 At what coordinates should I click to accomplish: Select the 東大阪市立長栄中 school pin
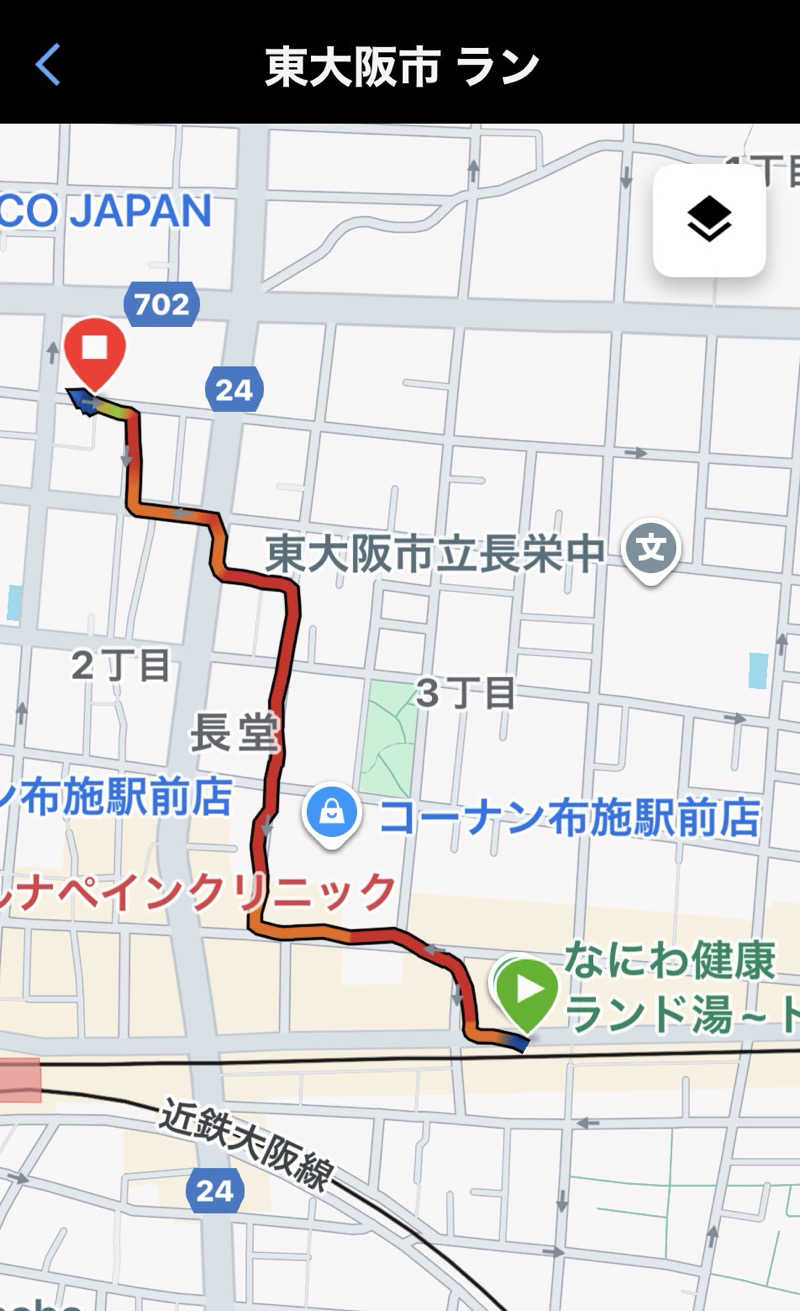pyautogui.click(x=651, y=548)
